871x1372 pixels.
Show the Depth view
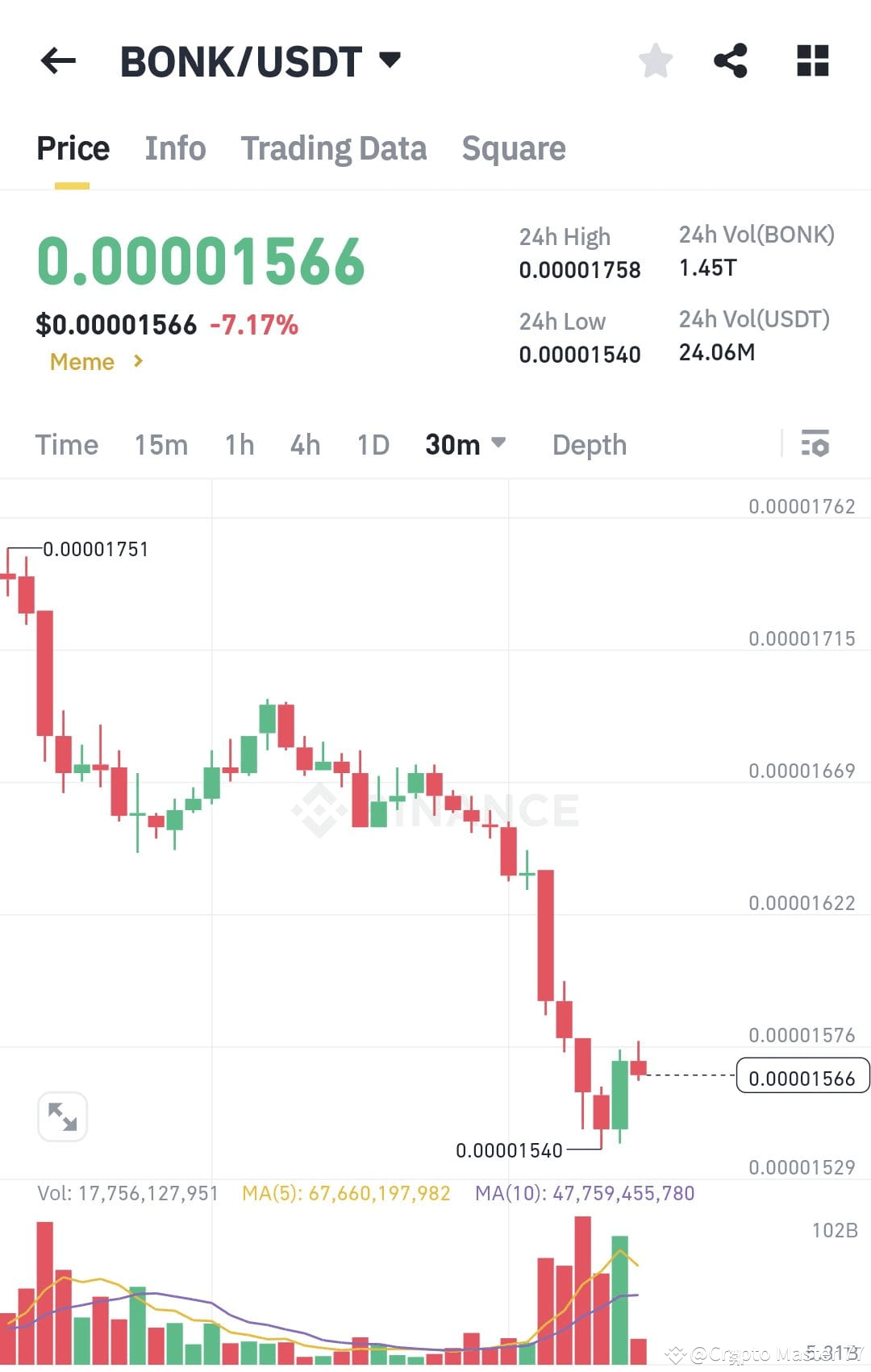point(589,444)
